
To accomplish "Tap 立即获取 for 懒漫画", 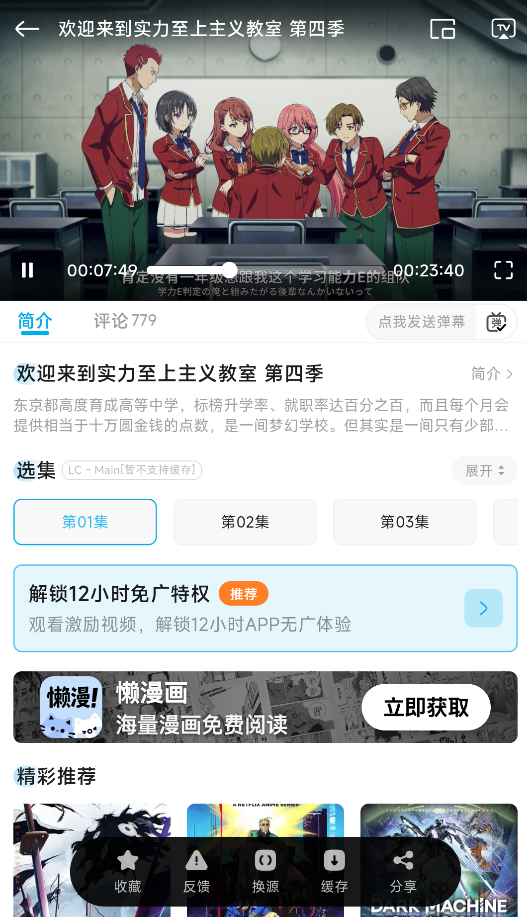I will pyautogui.click(x=426, y=708).
